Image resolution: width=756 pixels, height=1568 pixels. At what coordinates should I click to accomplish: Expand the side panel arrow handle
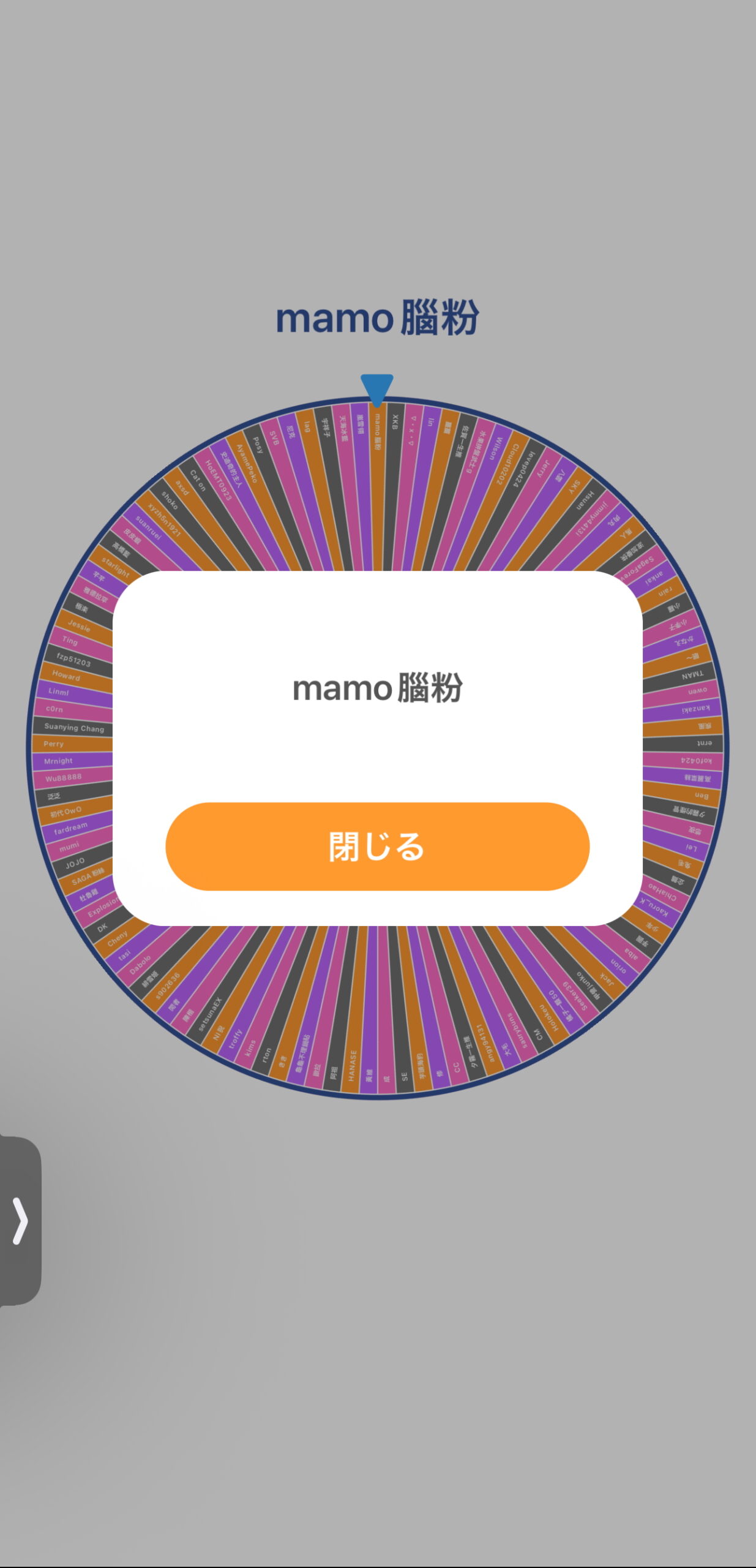(x=20, y=1221)
